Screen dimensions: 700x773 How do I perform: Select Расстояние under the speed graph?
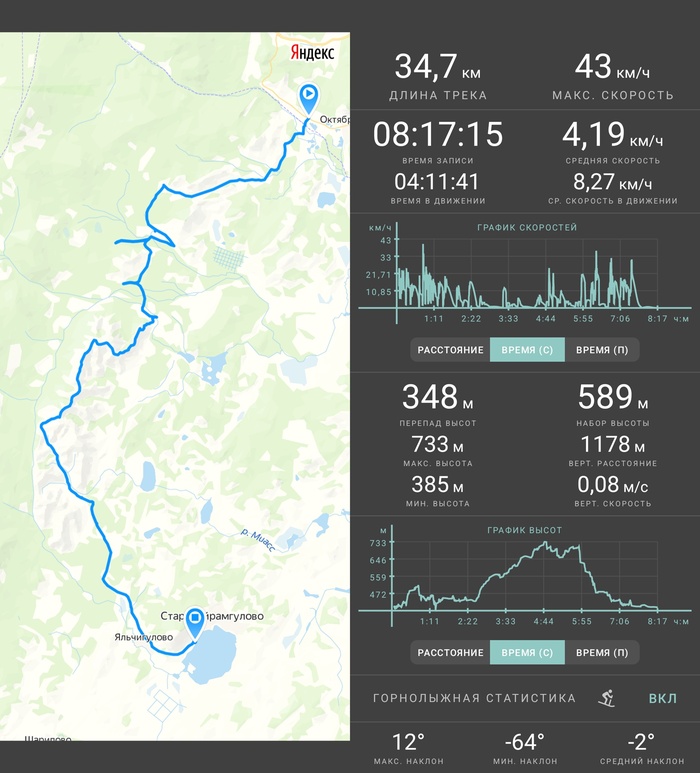coord(450,350)
